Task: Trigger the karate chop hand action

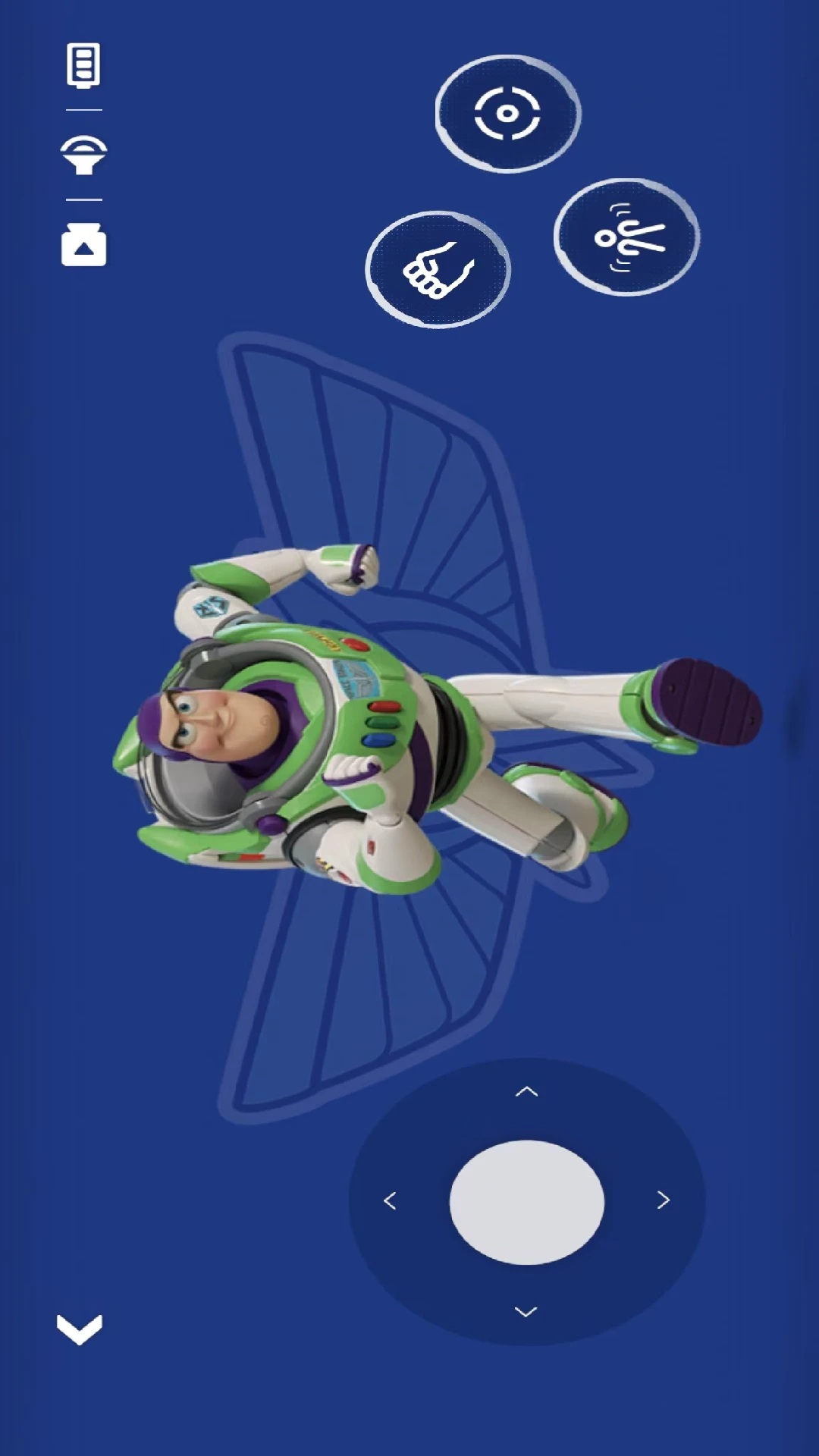Action: (x=438, y=270)
